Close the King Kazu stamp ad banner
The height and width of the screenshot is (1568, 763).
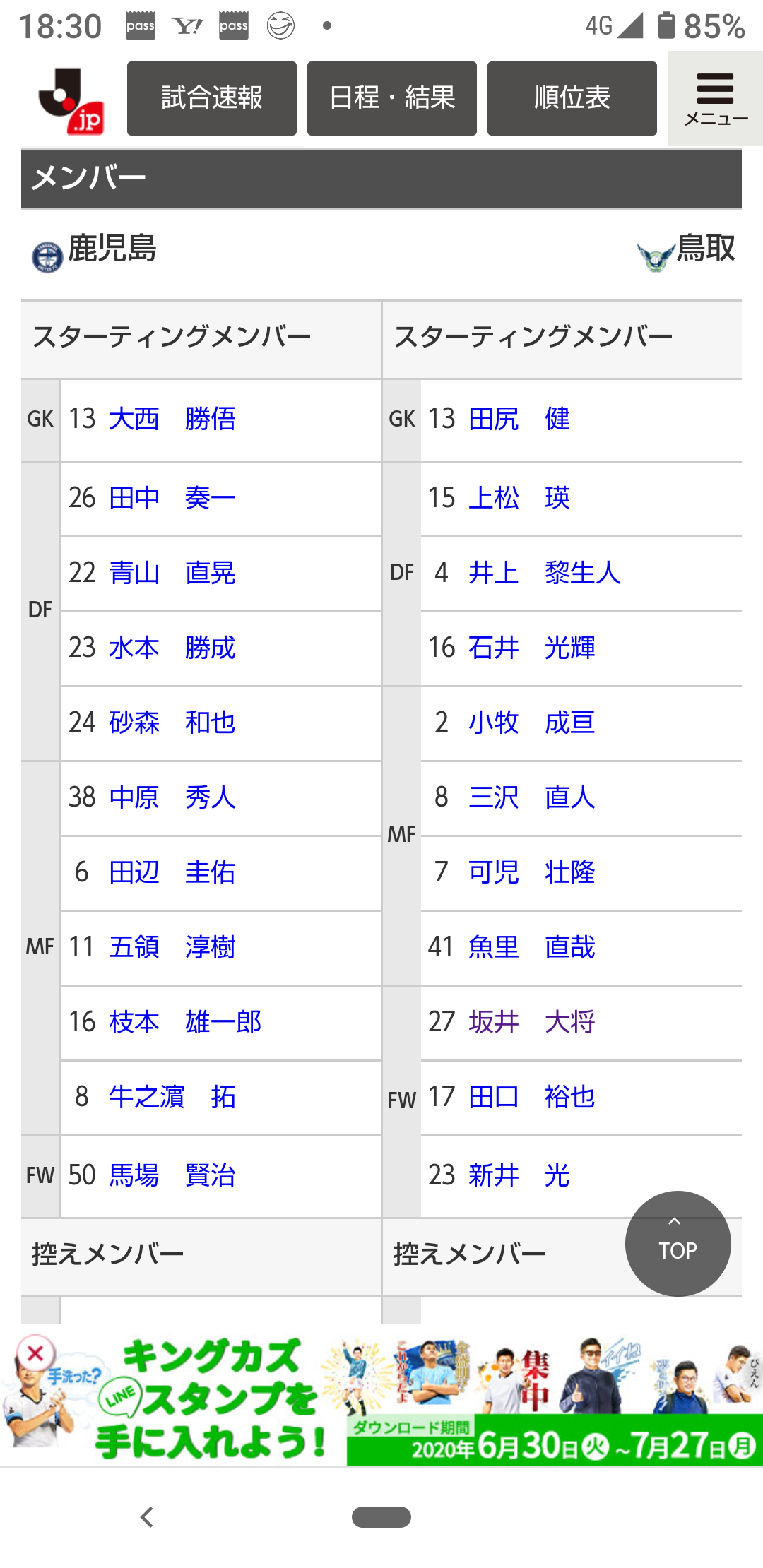[x=35, y=1354]
